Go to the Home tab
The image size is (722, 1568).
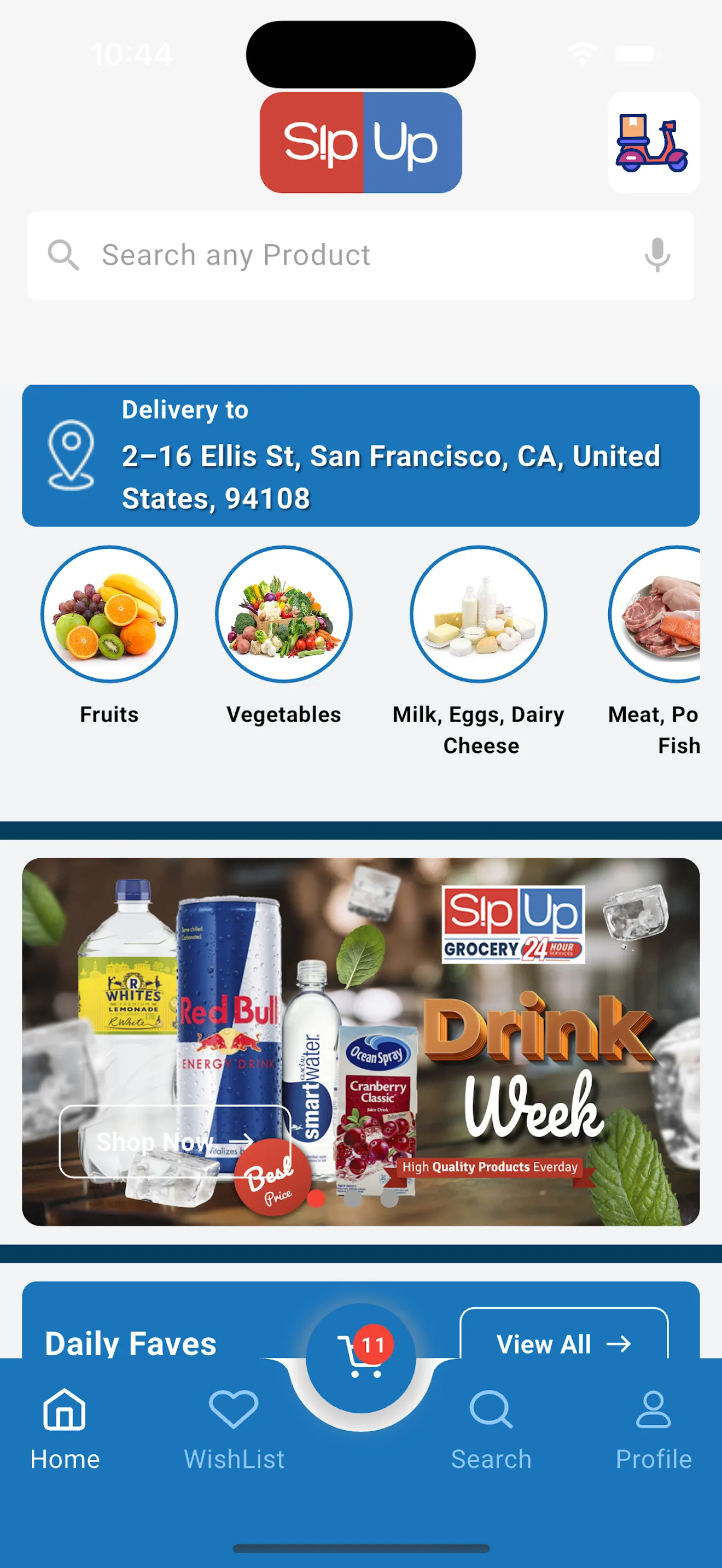(65, 1428)
